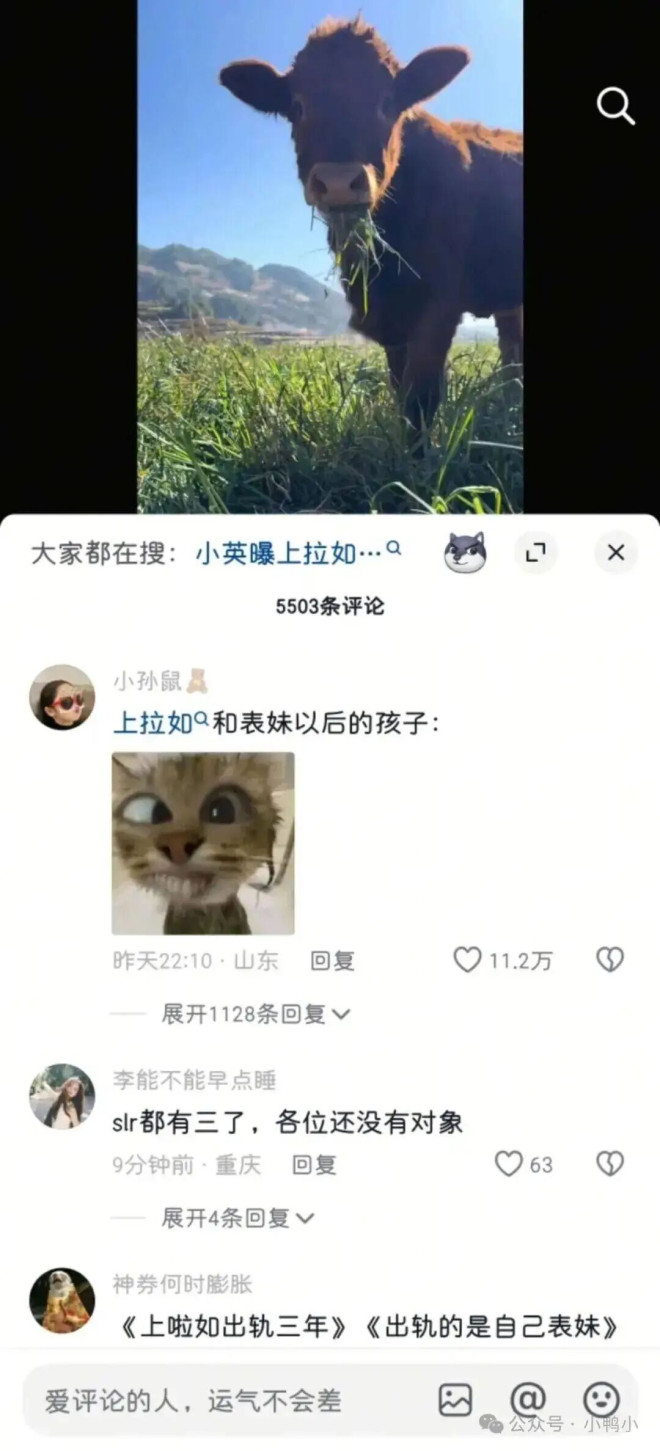This screenshot has width=660, height=1451.
Task: Open search from the video's magnifier icon
Action: tap(615, 105)
